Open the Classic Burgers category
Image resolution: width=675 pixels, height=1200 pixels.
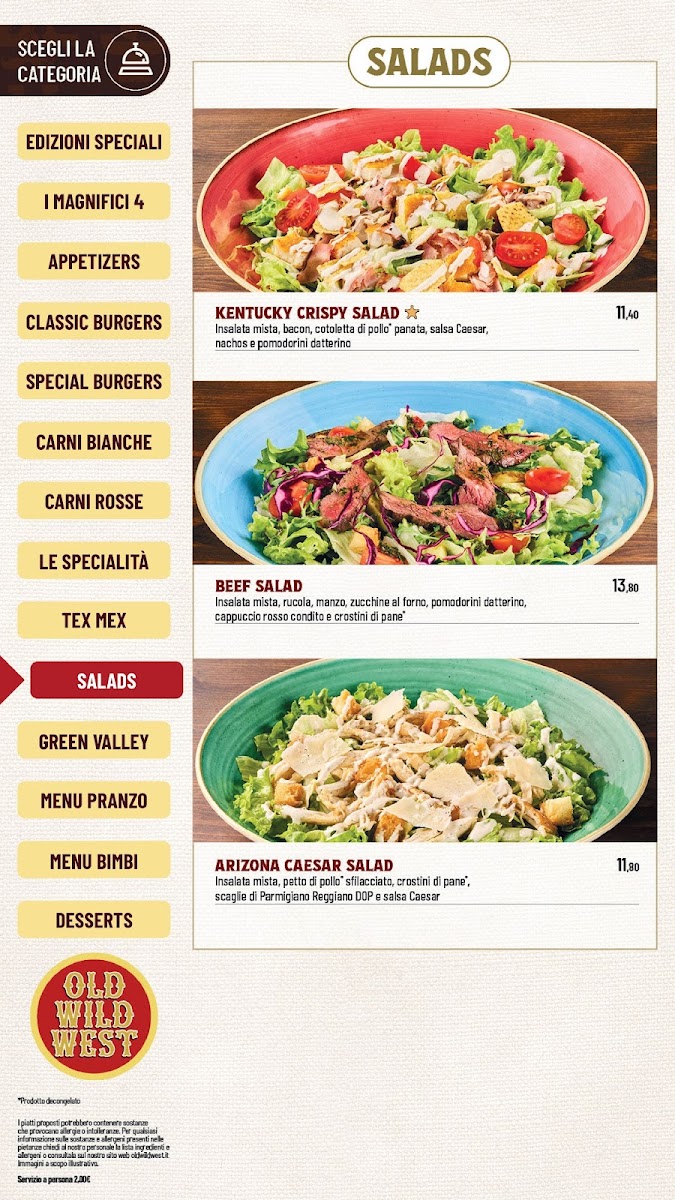94,322
